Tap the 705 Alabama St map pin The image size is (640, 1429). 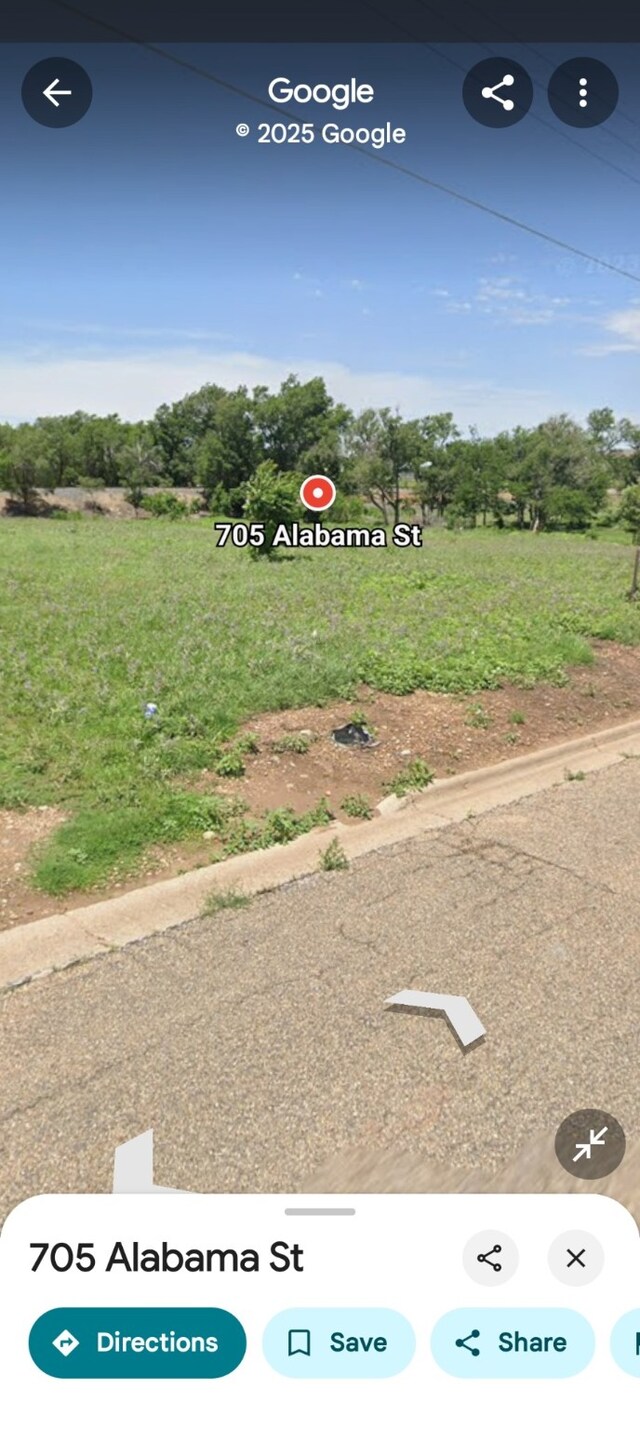[x=318, y=493]
